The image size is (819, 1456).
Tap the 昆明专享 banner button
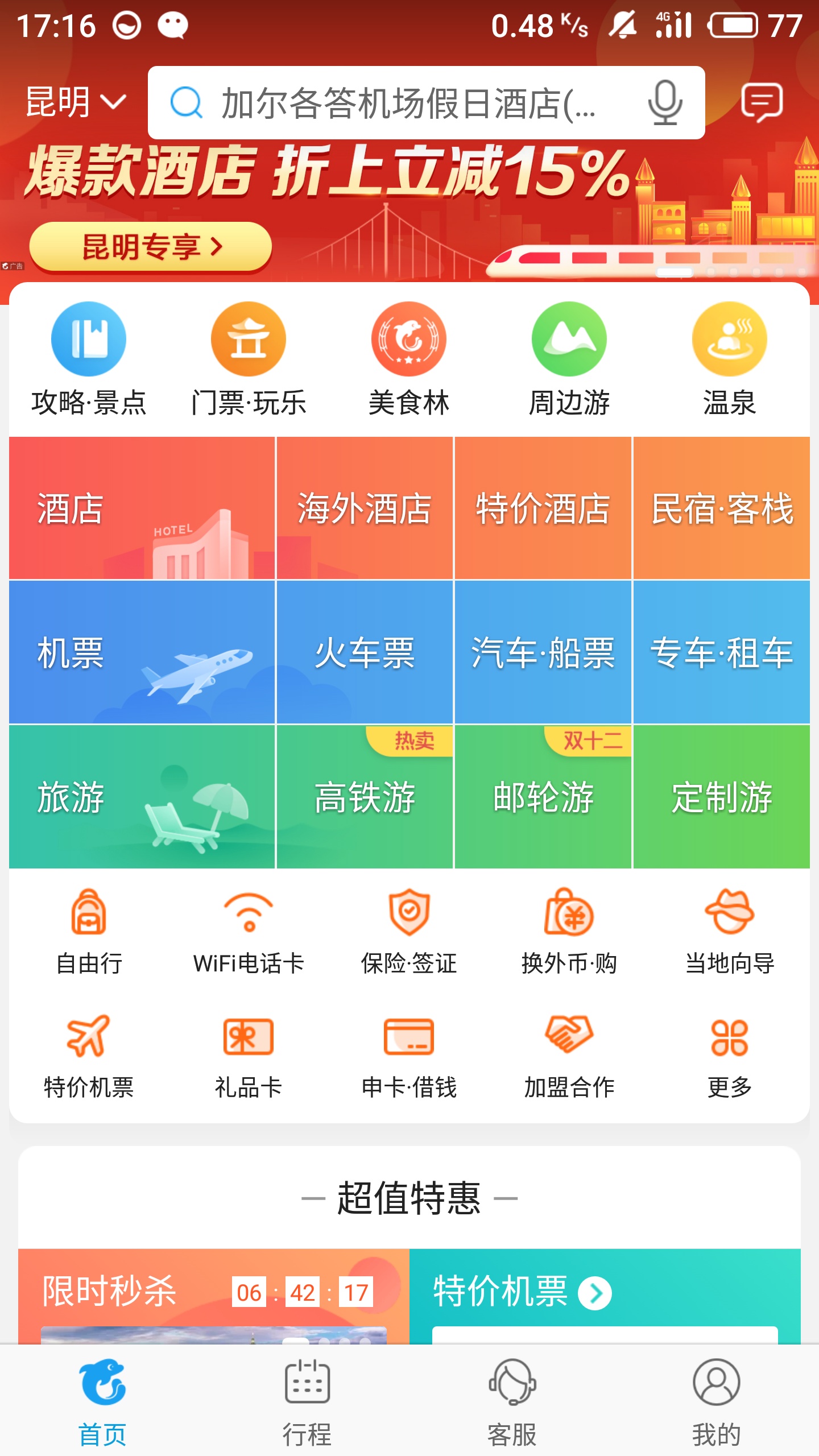click(x=150, y=247)
